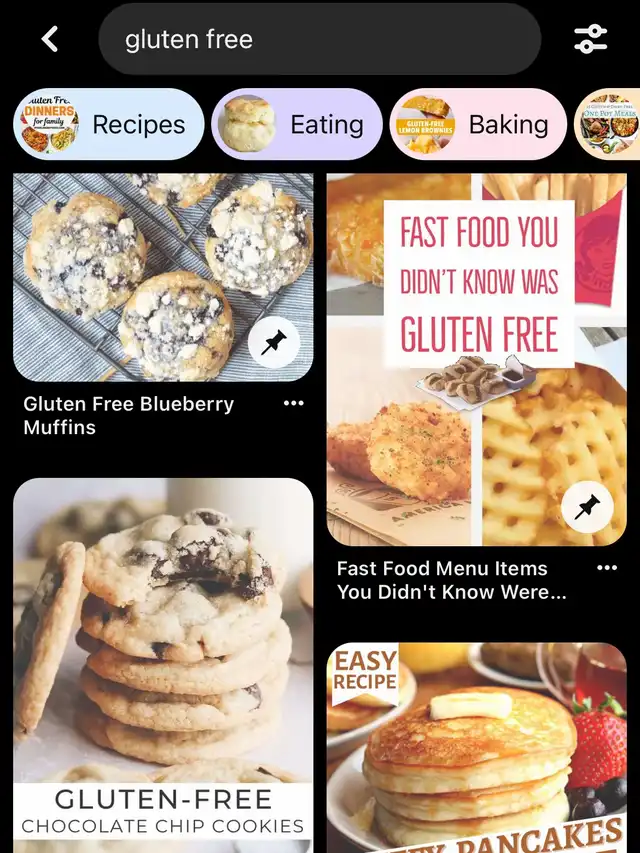Screen dimensions: 640x853
Task: Go back from search results
Action: pos(50,40)
